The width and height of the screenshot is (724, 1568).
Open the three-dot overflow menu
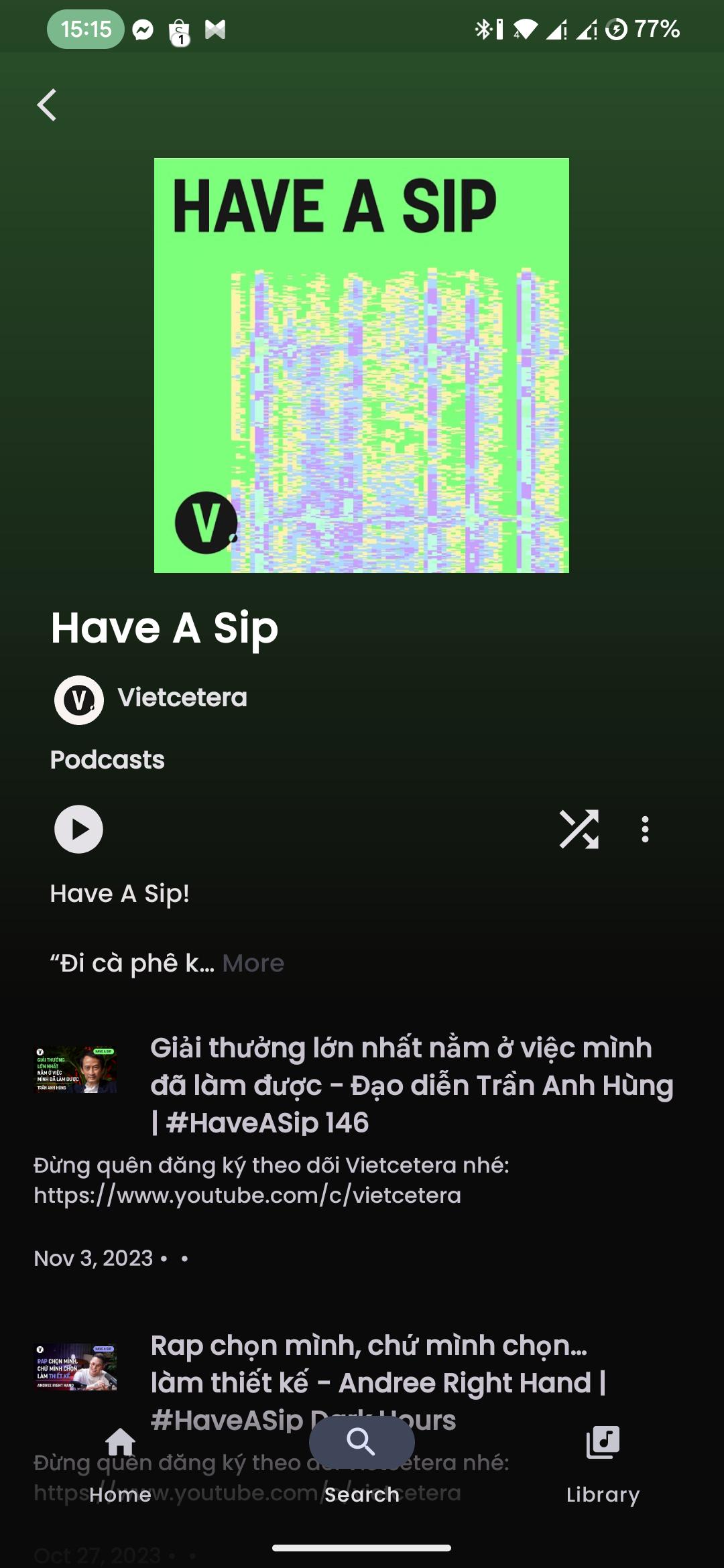tap(645, 829)
